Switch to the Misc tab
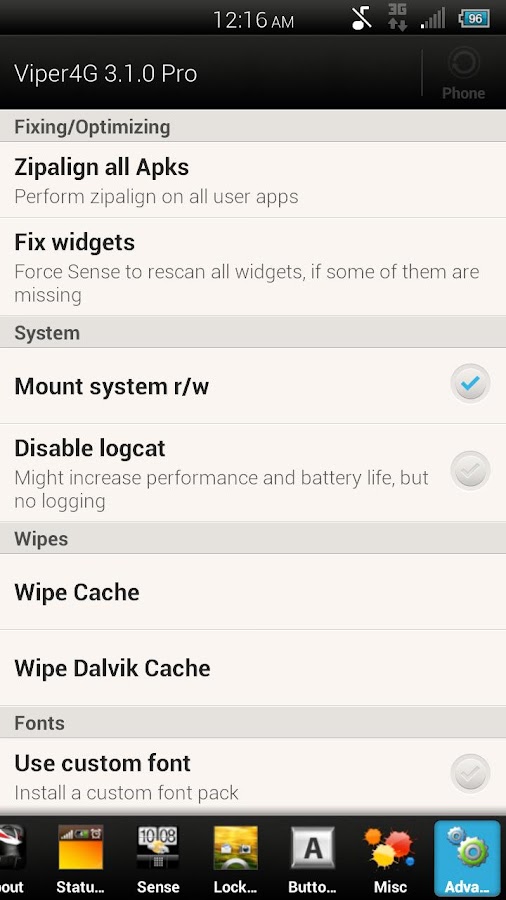Viewport: 506px width, 900px height. click(x=390, y=859)
